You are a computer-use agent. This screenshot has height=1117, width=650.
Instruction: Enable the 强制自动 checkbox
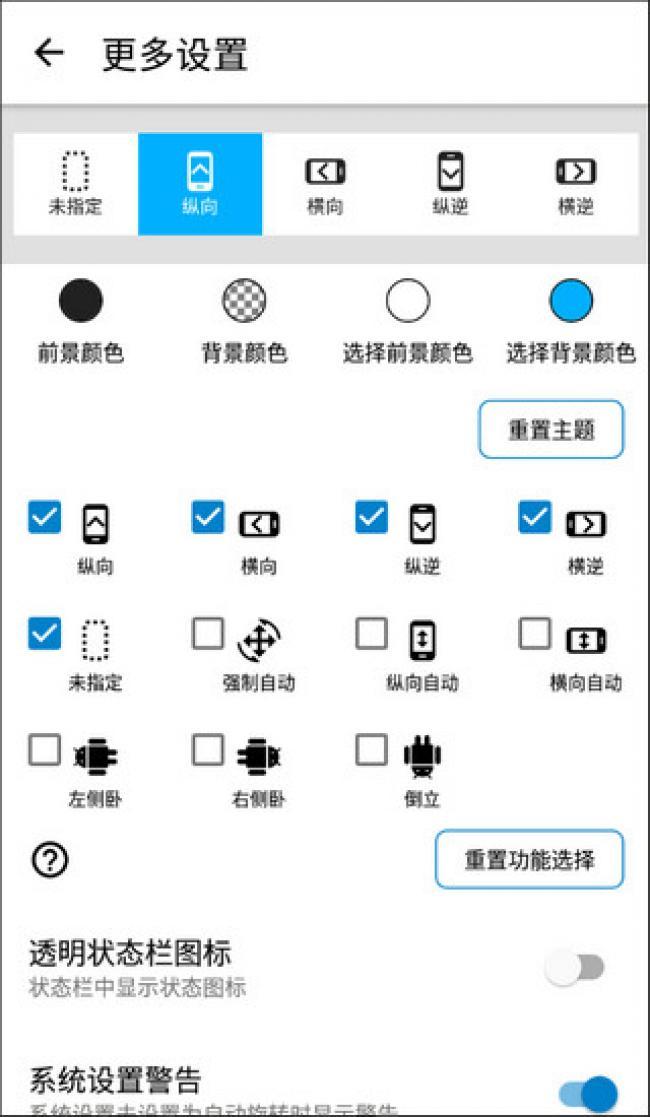click(x=208, y=633)
